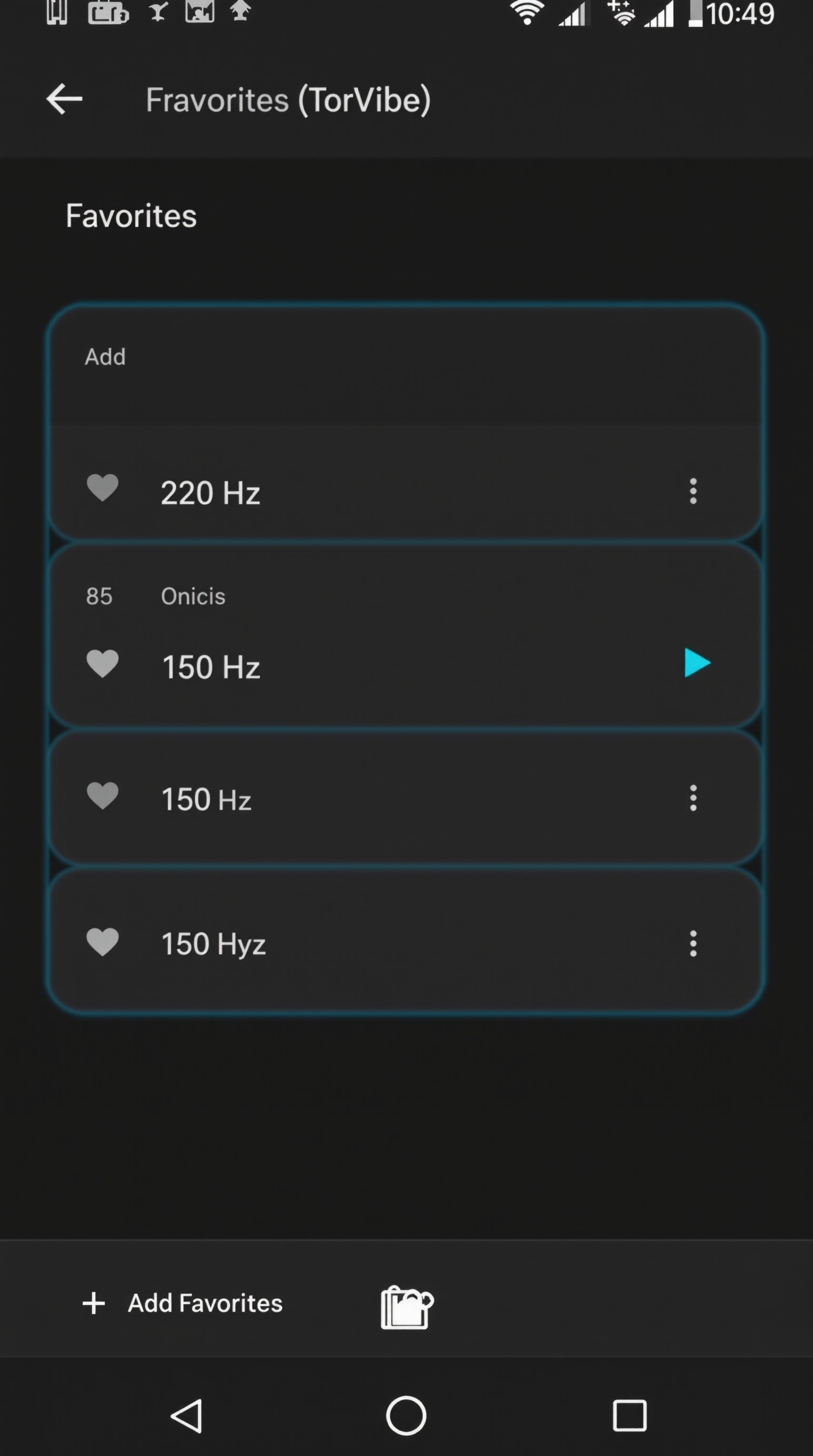
Task: Toggle the heart on 150 Hyz
Action: pyautogui.click(x=102, y=942)
